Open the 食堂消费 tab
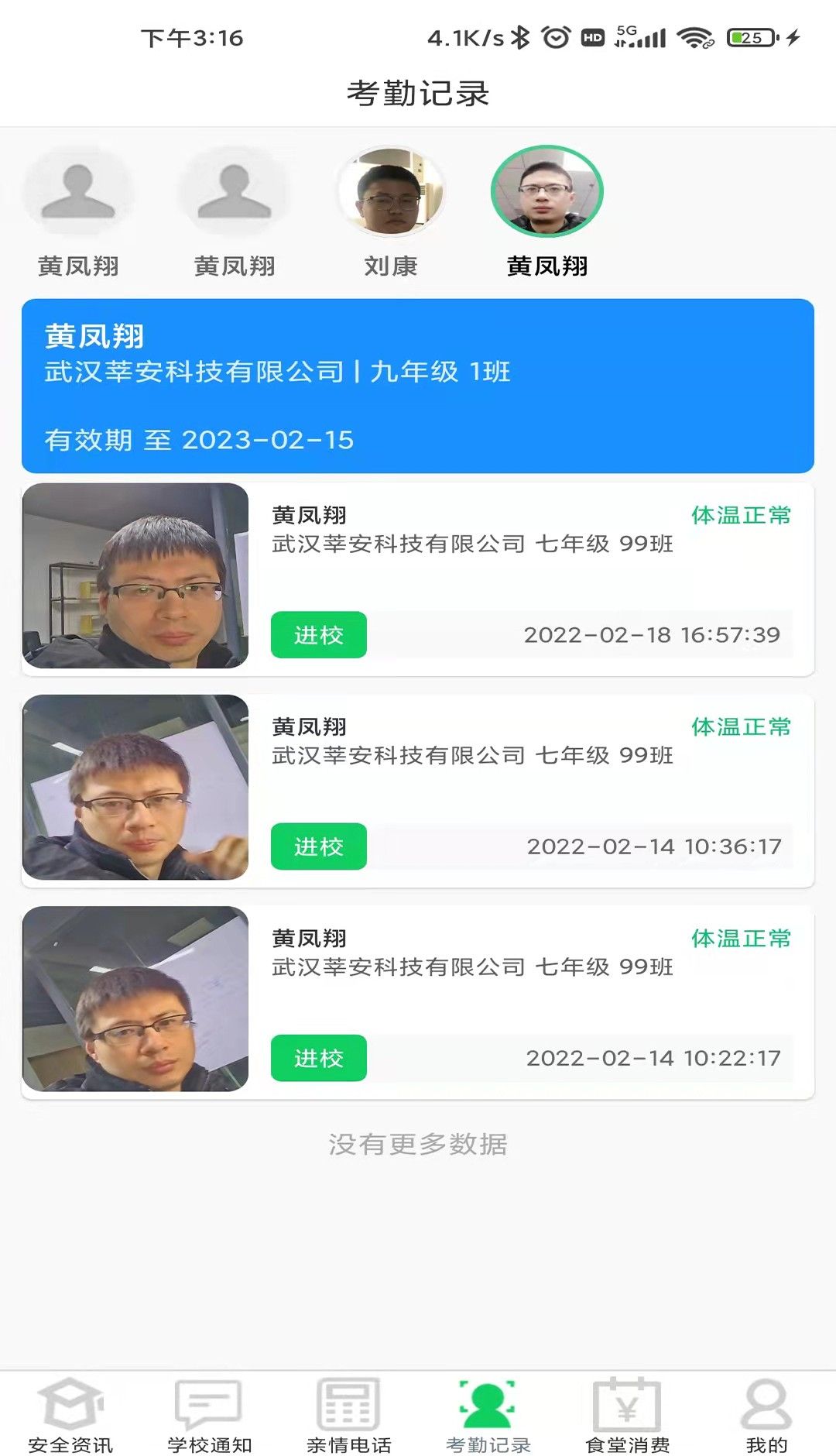 coord(627,1415)
